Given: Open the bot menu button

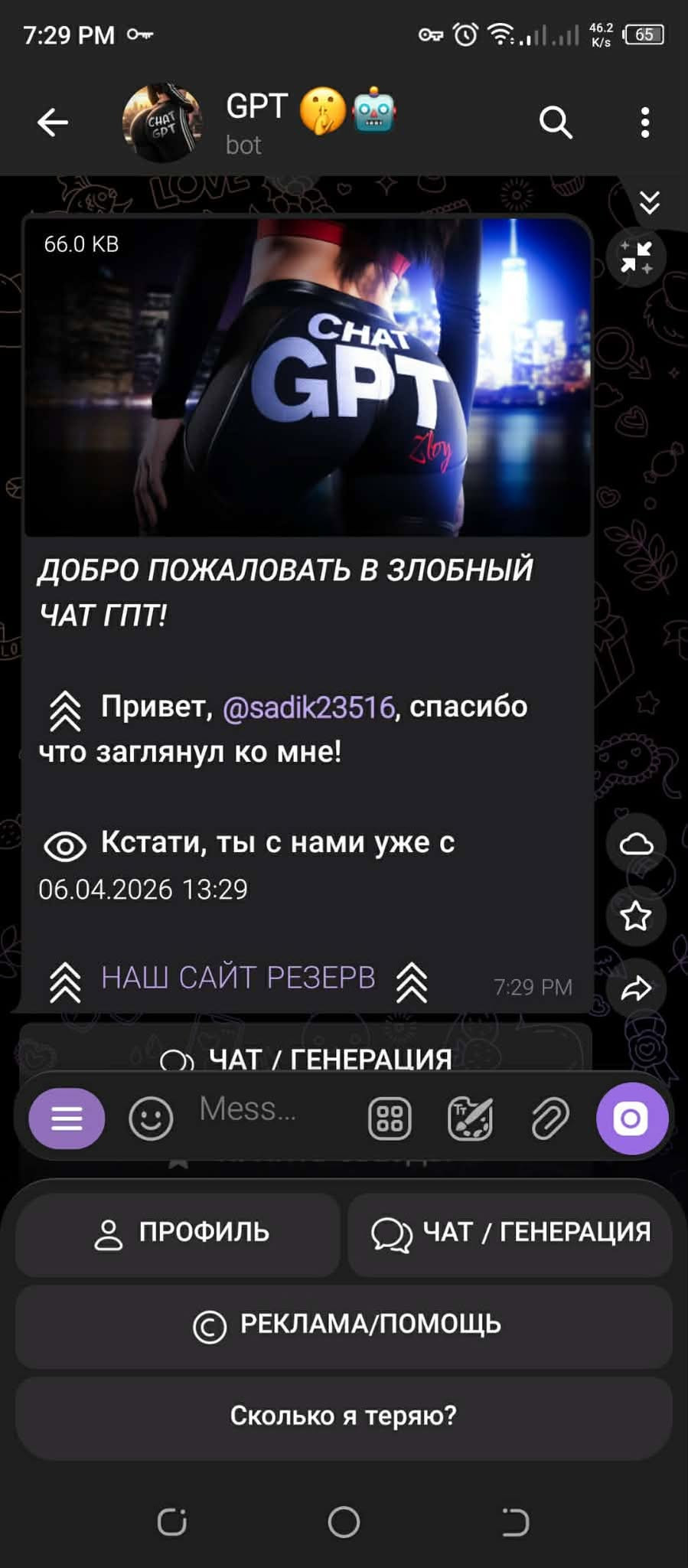Looking at the screenshot, I should coord(67,1119).
